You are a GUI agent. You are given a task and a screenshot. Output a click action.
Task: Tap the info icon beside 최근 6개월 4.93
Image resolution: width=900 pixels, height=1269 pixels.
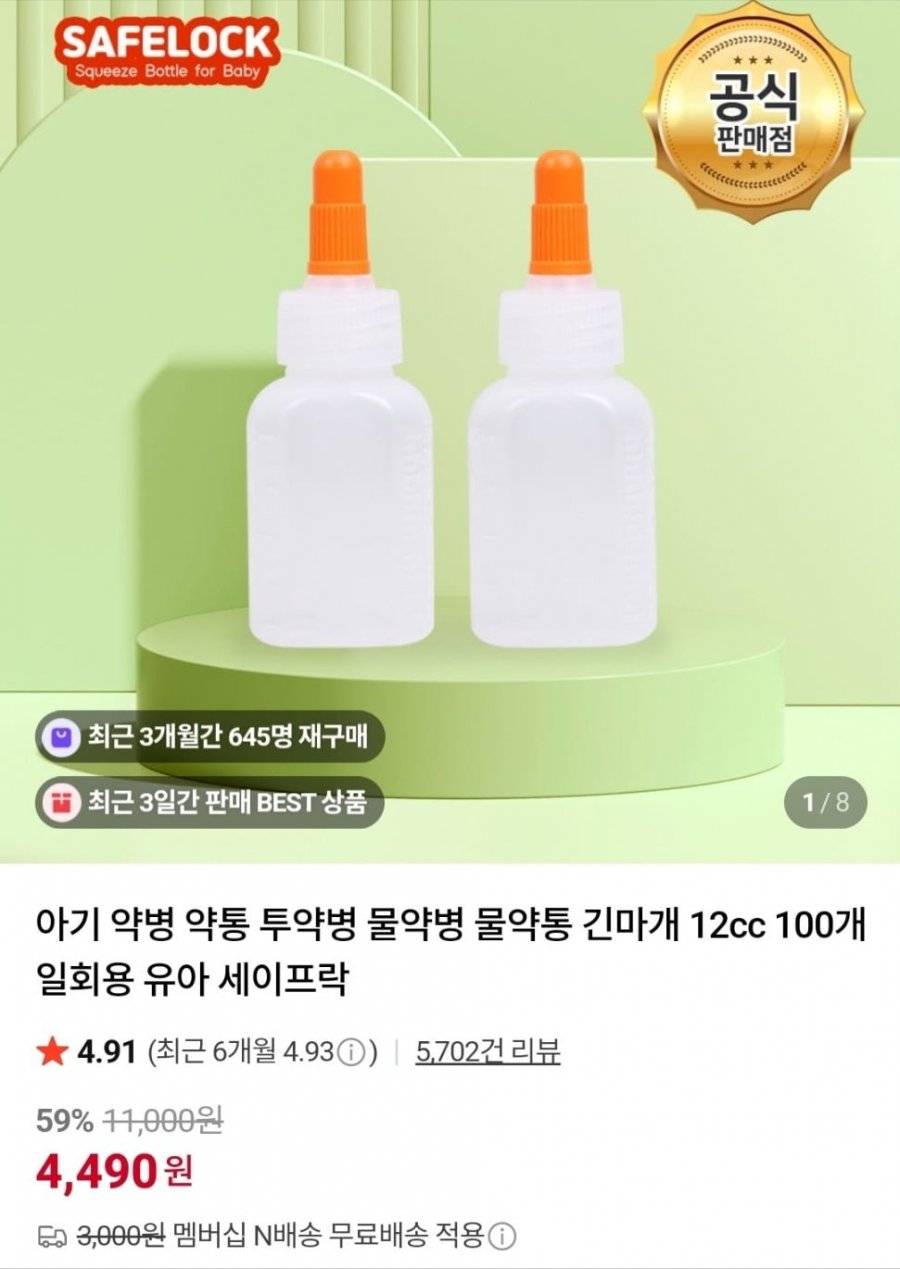[x=350, y=1053]
